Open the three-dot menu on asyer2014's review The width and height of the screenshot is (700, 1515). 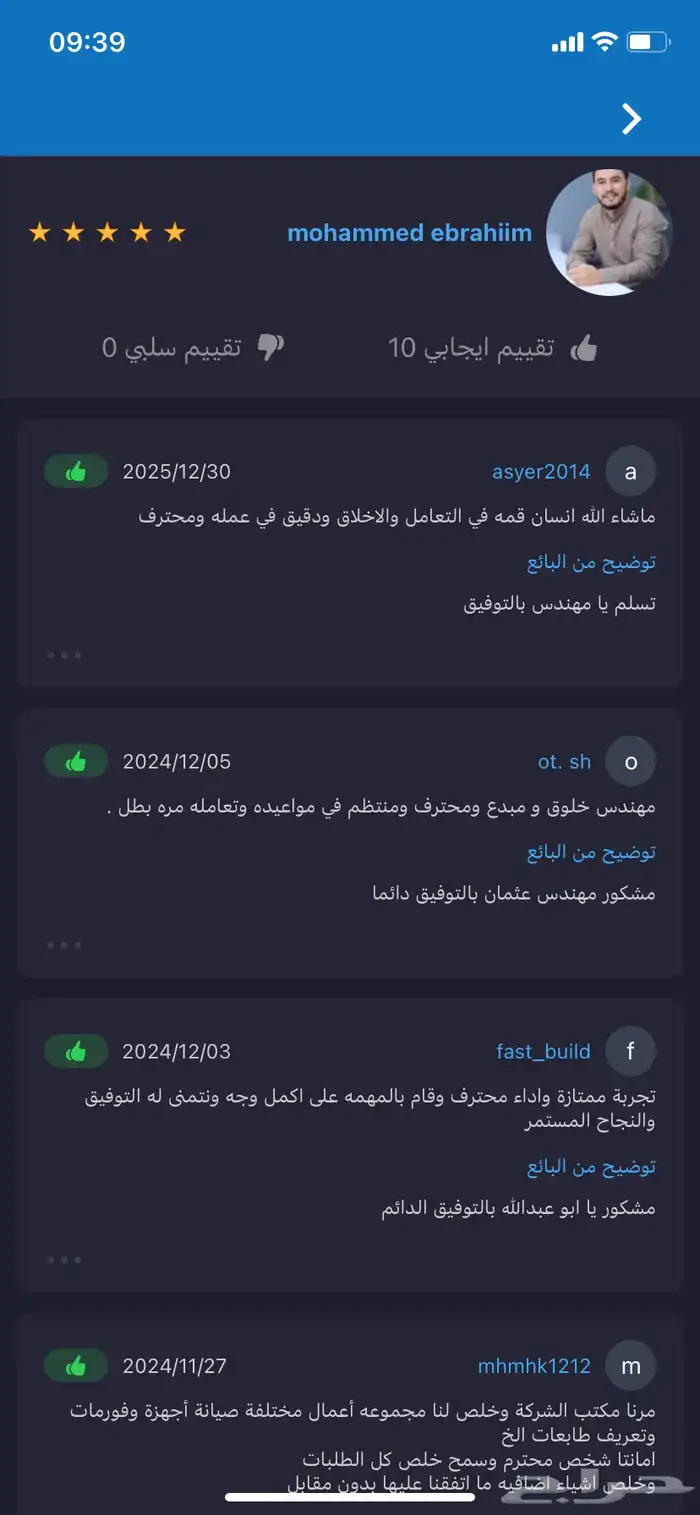64,655
